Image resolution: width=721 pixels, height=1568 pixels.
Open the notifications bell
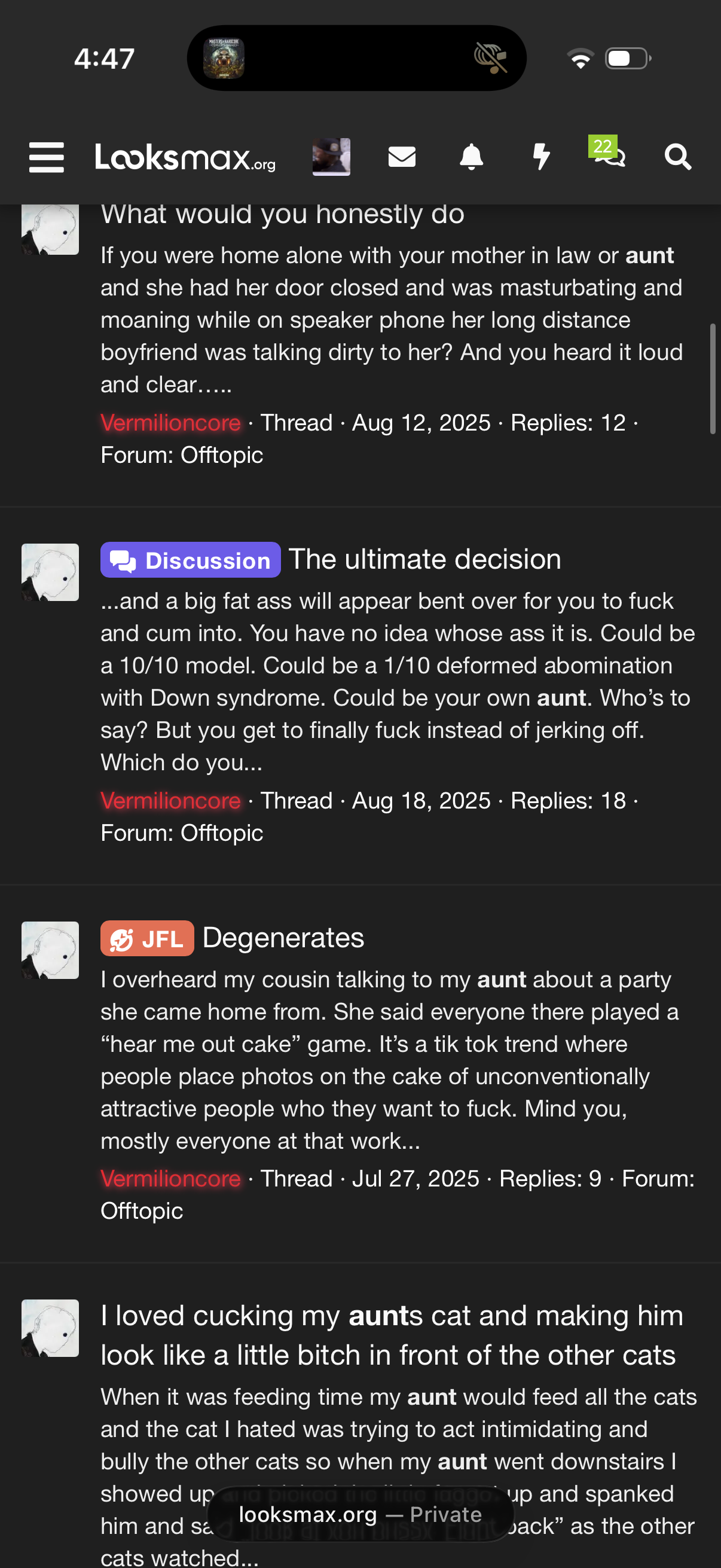coord(471,157)
